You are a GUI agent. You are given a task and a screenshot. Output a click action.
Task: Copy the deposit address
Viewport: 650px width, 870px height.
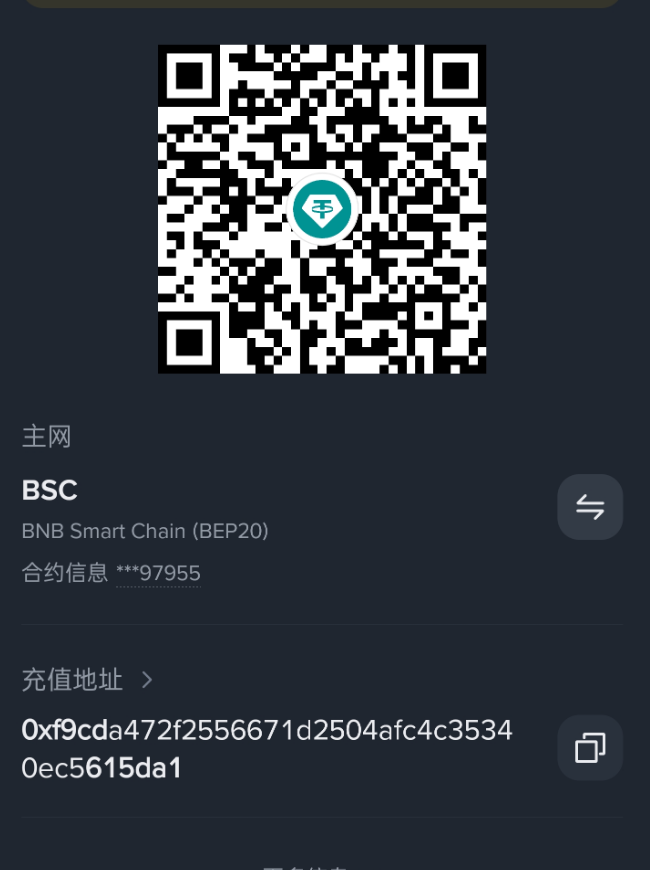(590, 747)
